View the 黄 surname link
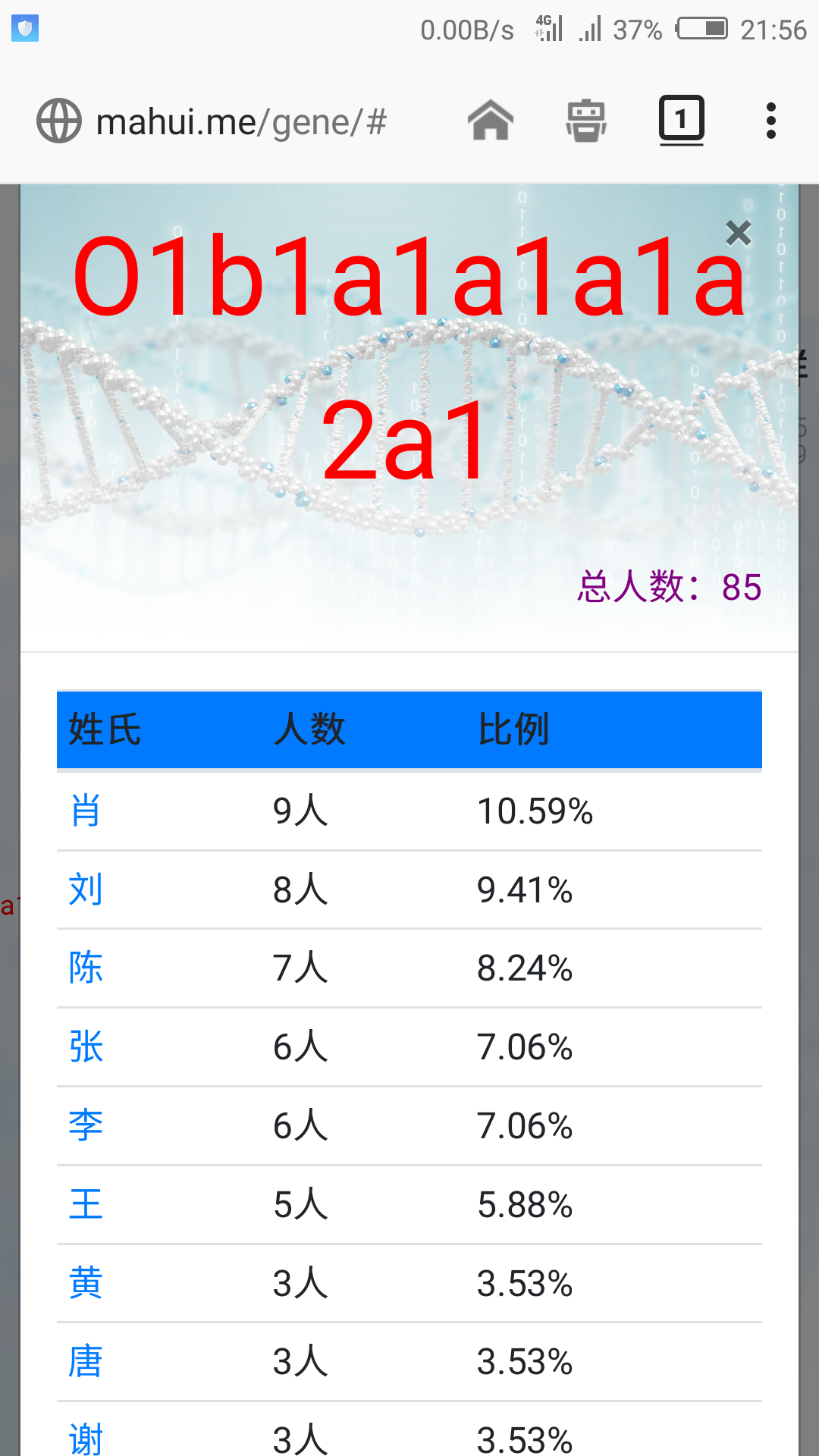The height and width of the screenshot is (1456, 819). tap(86, 1284)
